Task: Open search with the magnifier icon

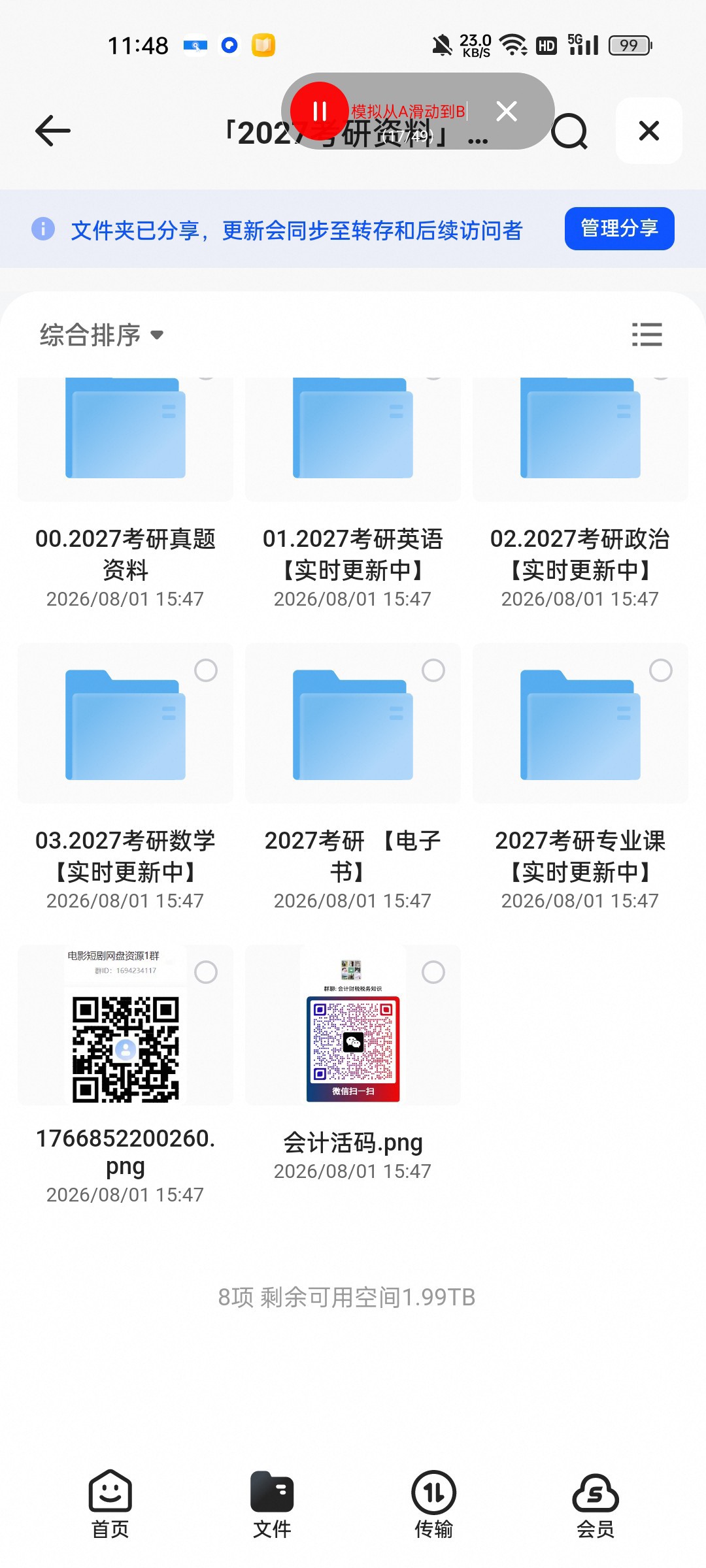Action: (x=569, y=131)
